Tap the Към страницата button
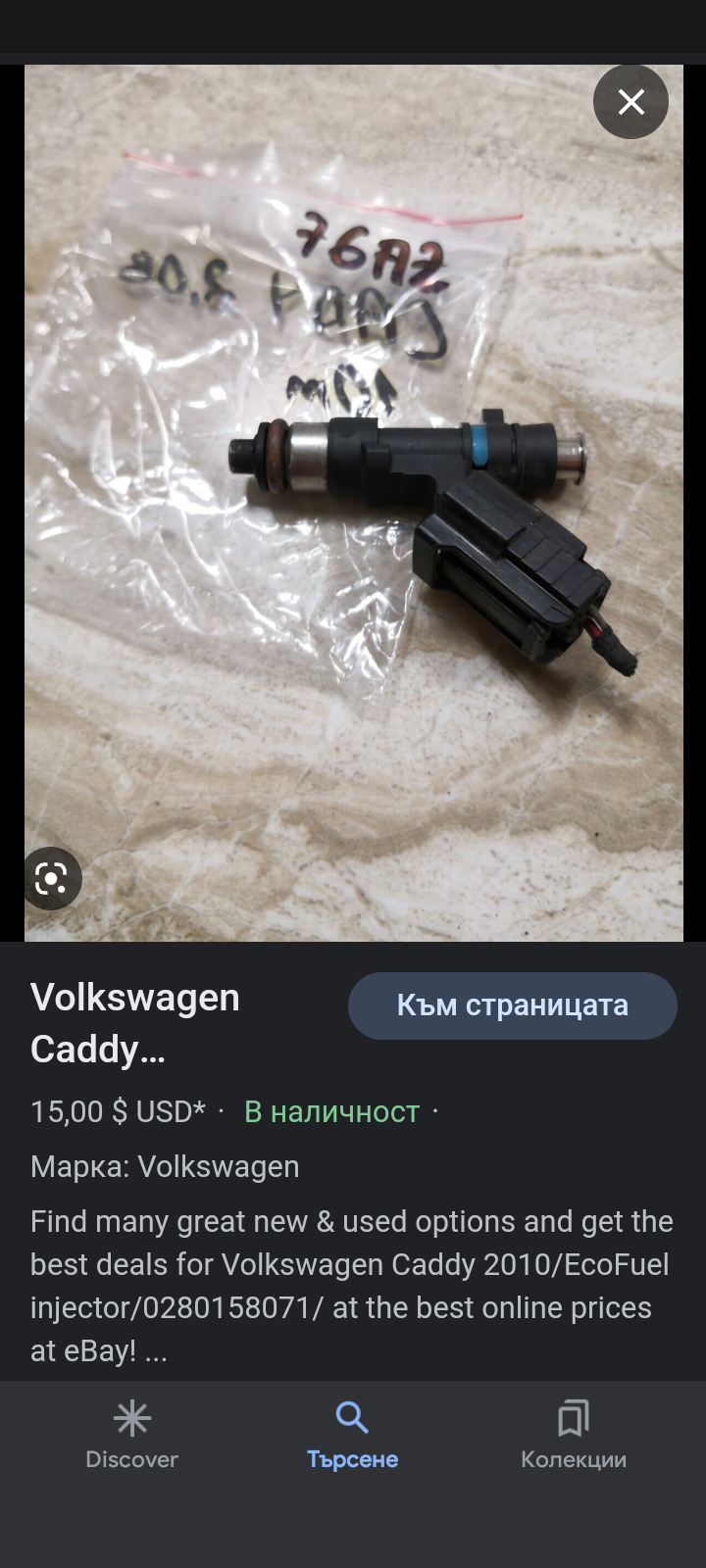 click(512, 1005)
